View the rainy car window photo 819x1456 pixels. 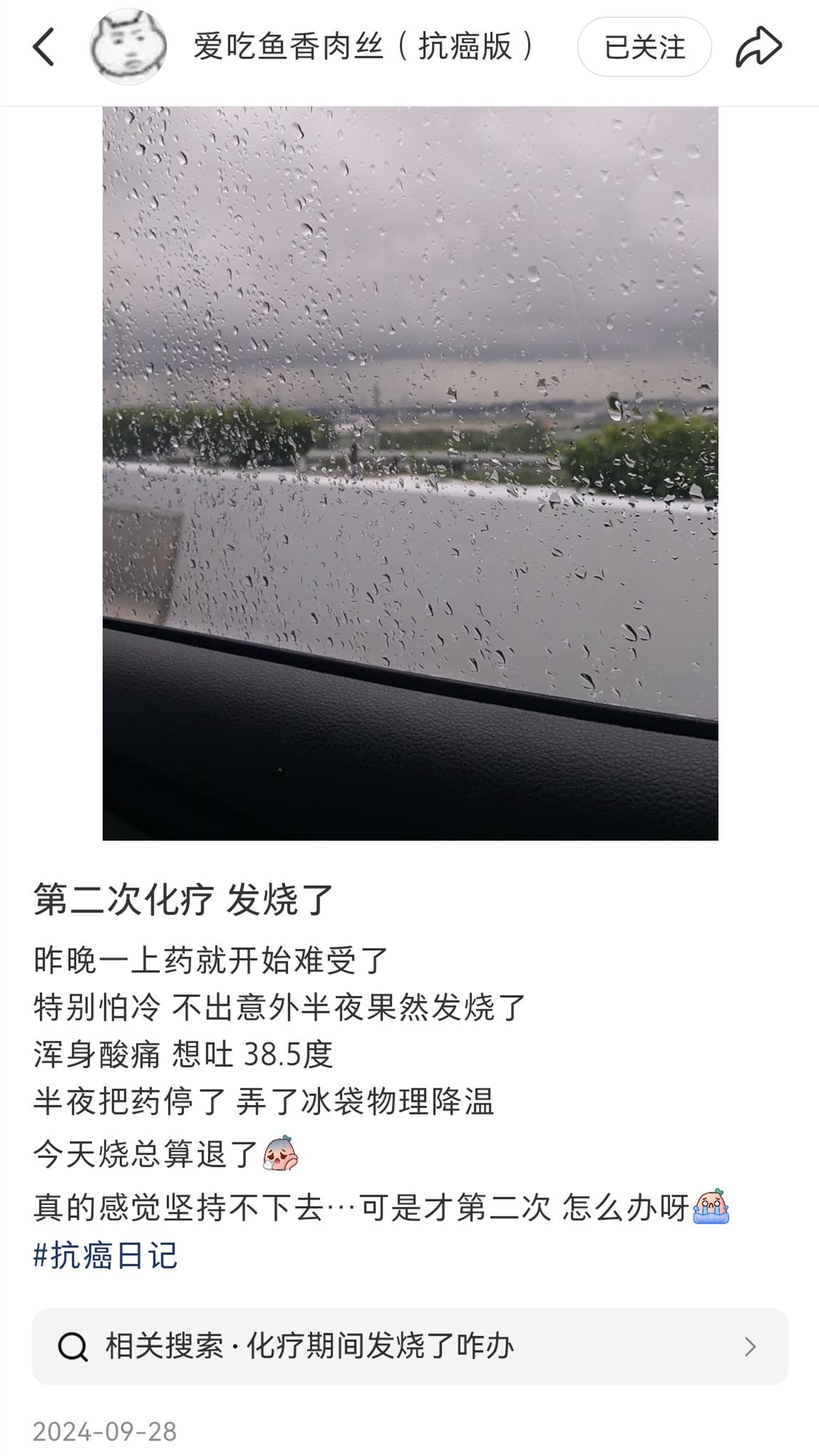tap(410, 473)
